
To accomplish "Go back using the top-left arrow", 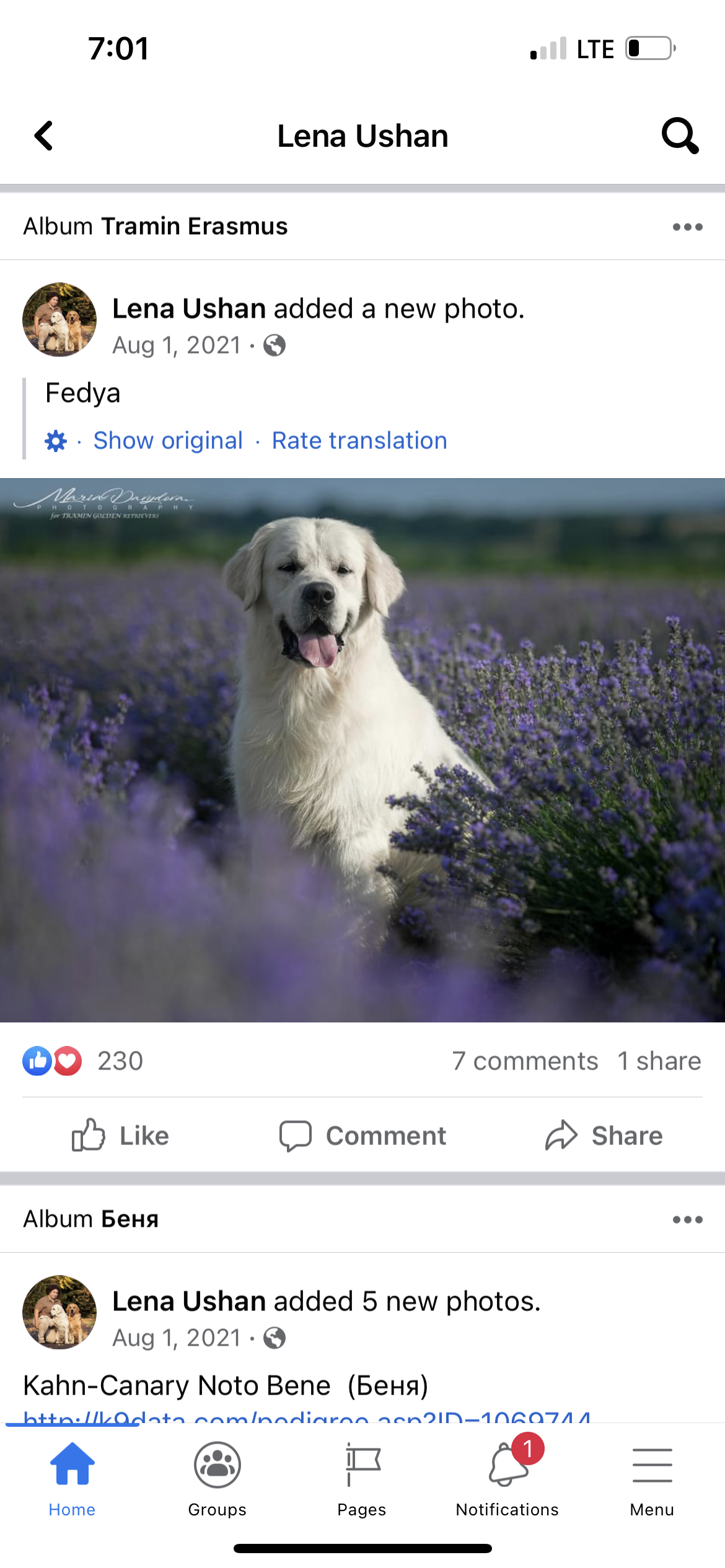I will pyautogui.click(x=44, y=136).
